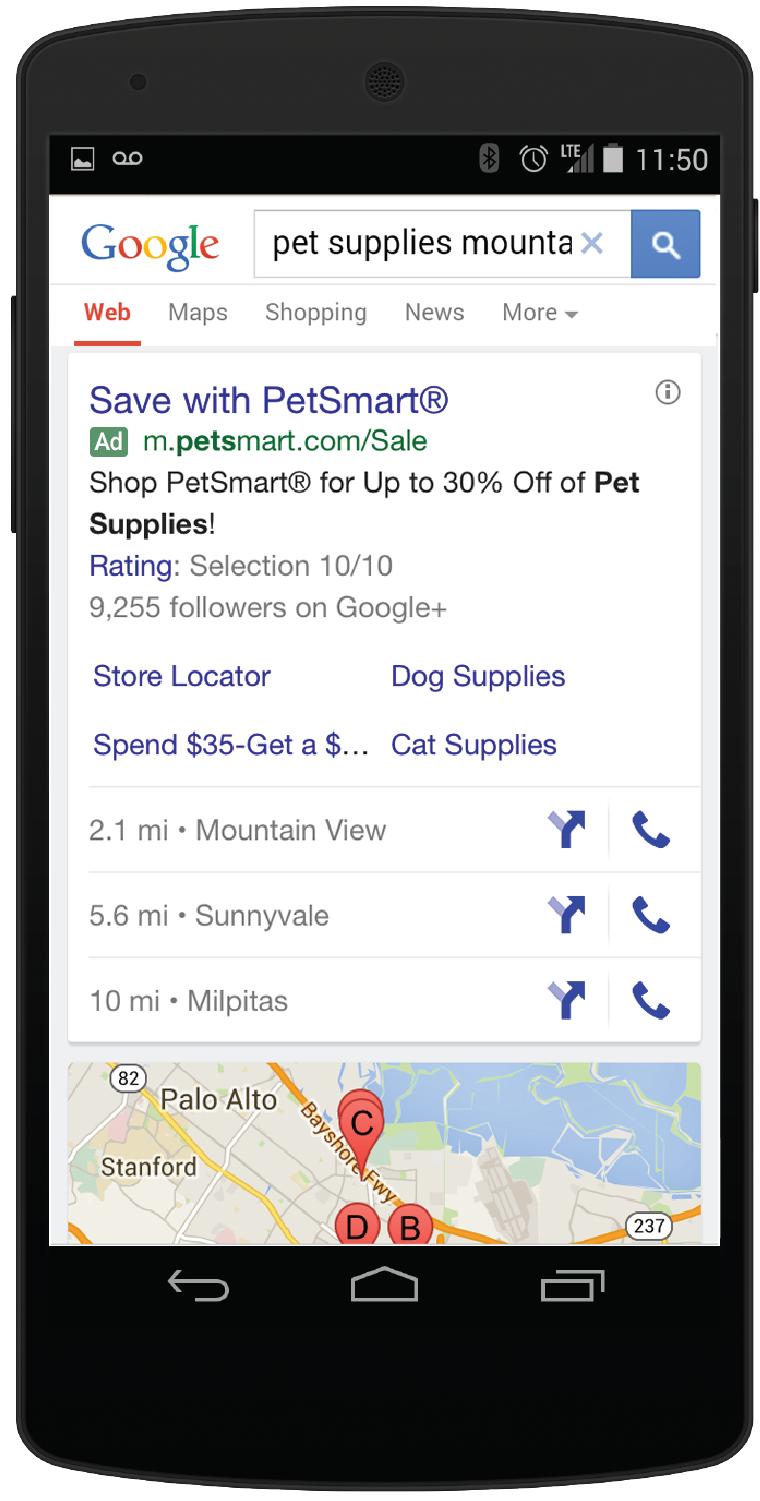Switch to the Maps tab
Viewport: 760px width, 1501px height.
tap(197, 313)
